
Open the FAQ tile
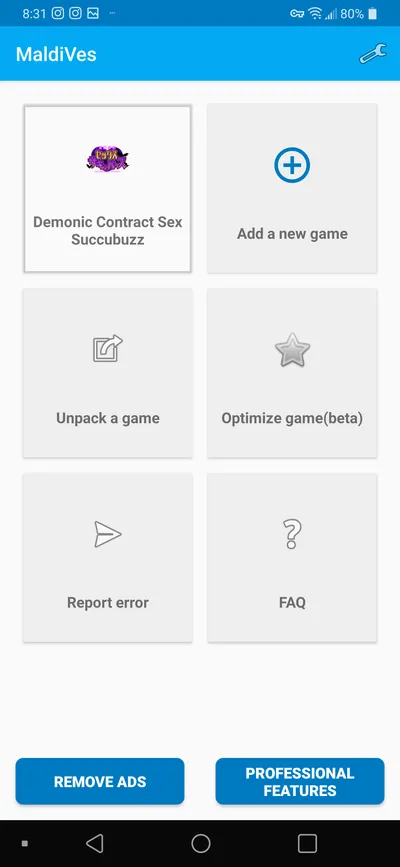pyautogui.click(x=292, y=557)
